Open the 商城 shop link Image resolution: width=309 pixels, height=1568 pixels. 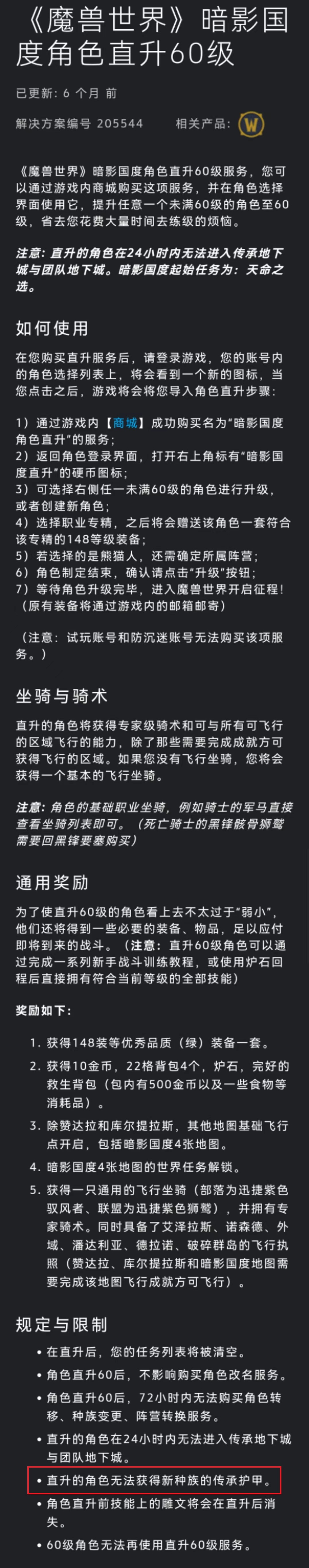125,423
